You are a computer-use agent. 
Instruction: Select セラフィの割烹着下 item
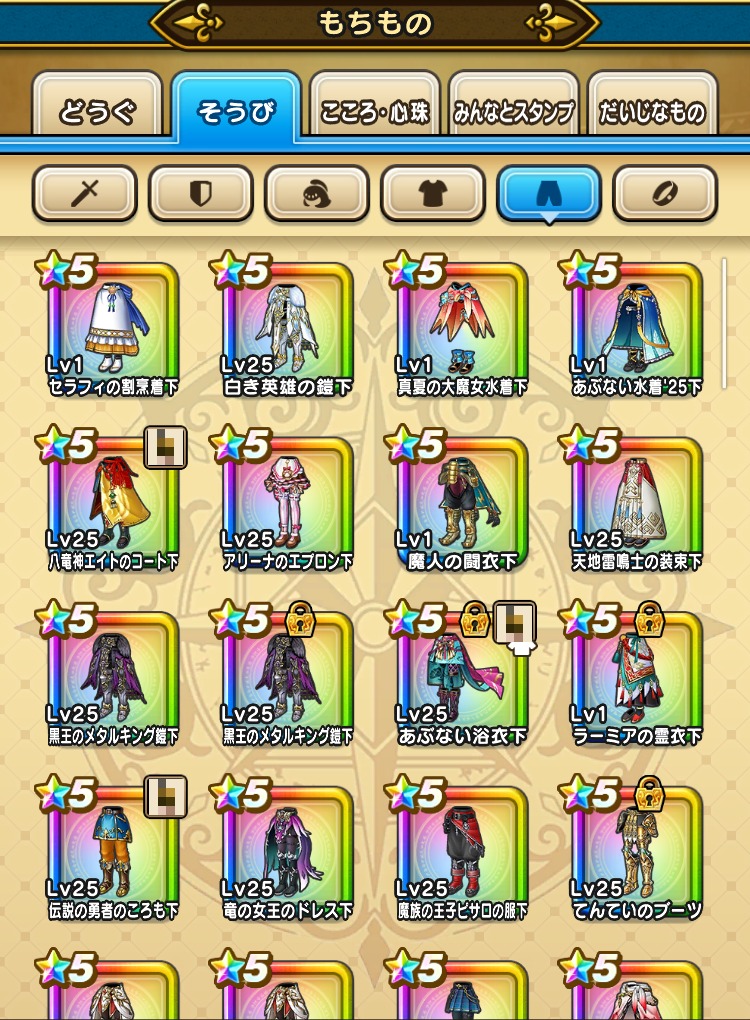112,330
